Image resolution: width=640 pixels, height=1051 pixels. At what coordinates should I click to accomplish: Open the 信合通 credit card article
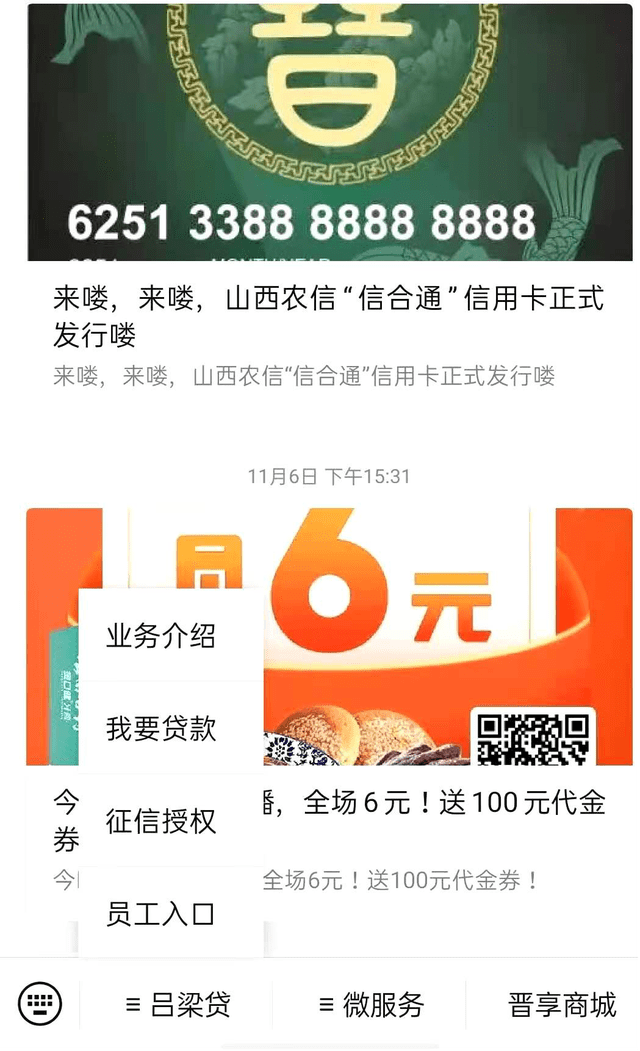coord(328,315)
